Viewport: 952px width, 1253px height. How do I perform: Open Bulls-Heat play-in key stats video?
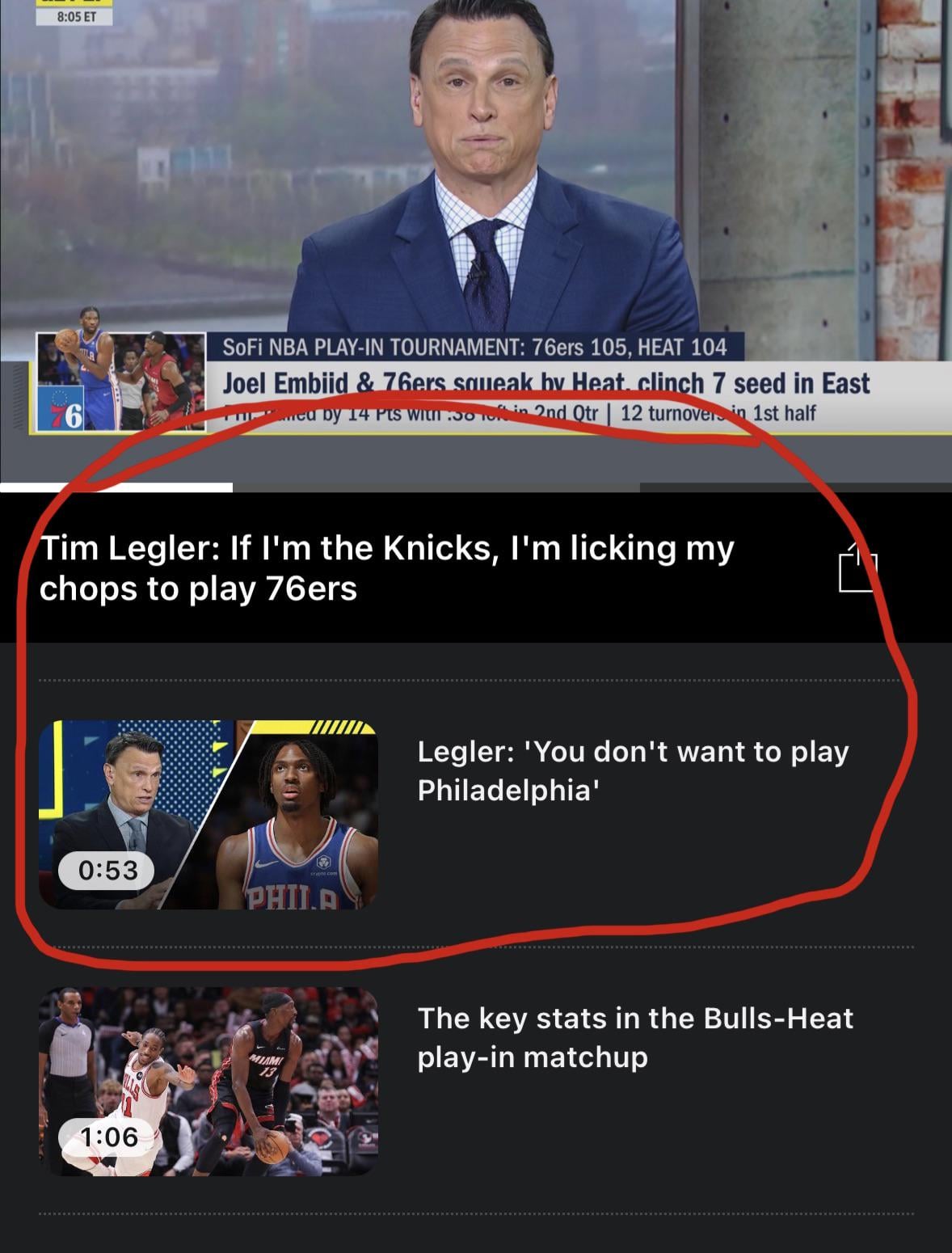coord(209,1081)
